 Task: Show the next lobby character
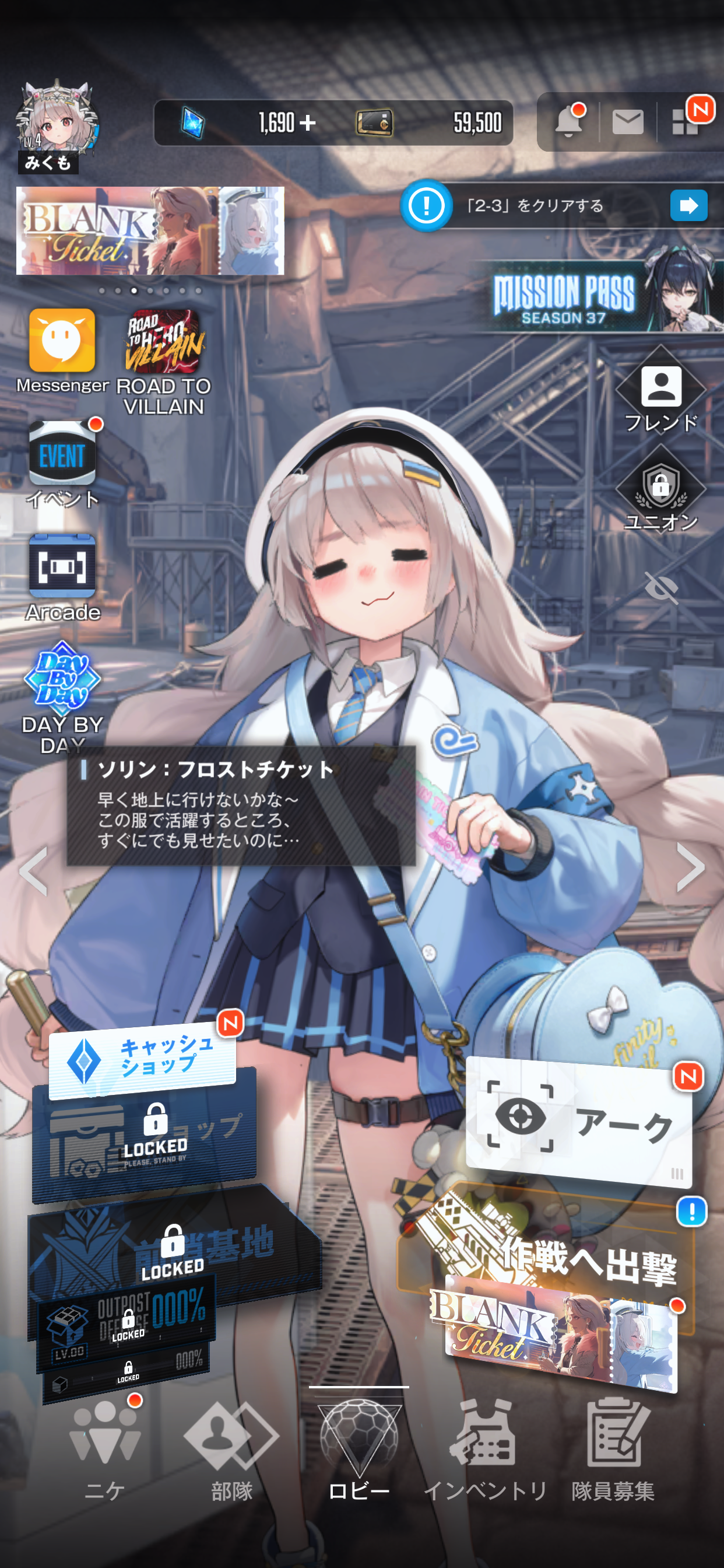click(691, 867)
